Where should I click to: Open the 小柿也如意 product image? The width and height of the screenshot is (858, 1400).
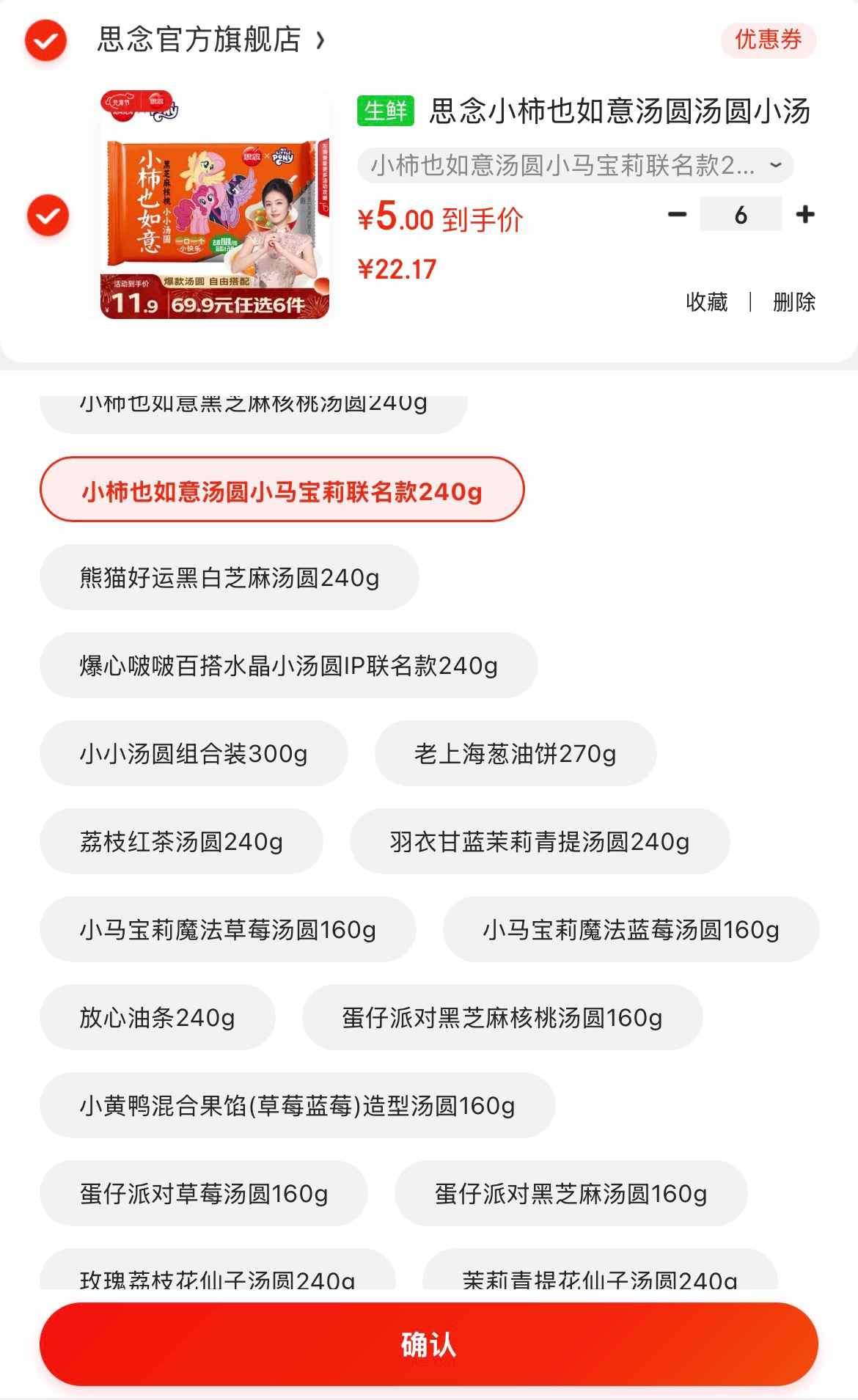[x=215, y=205]
